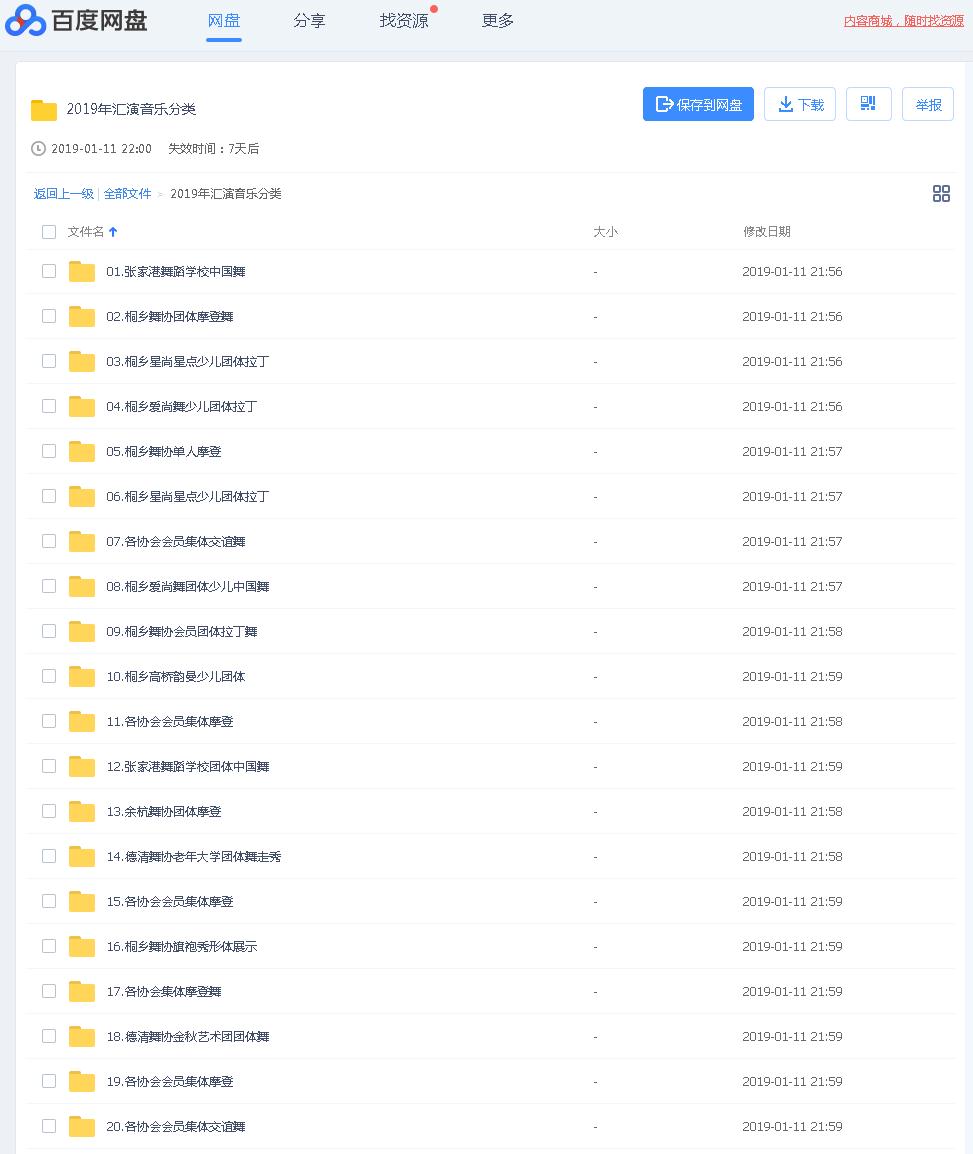The image size is (973, 1154).
Task: Open folder 10.桐乡高桥韵曼少儿团体
Action: click(x=176, y=677)
